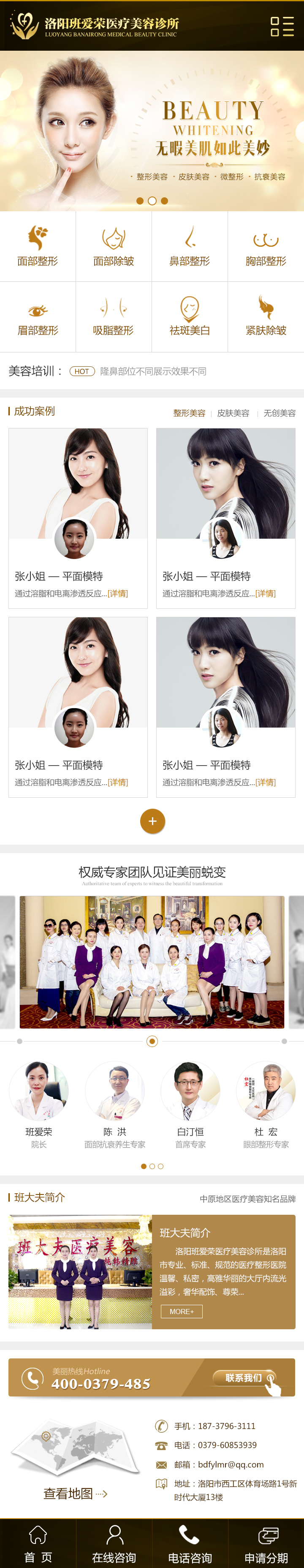Open the 面部除皱 category
This screenshot has height=1568, width=304.
point(114,246)
